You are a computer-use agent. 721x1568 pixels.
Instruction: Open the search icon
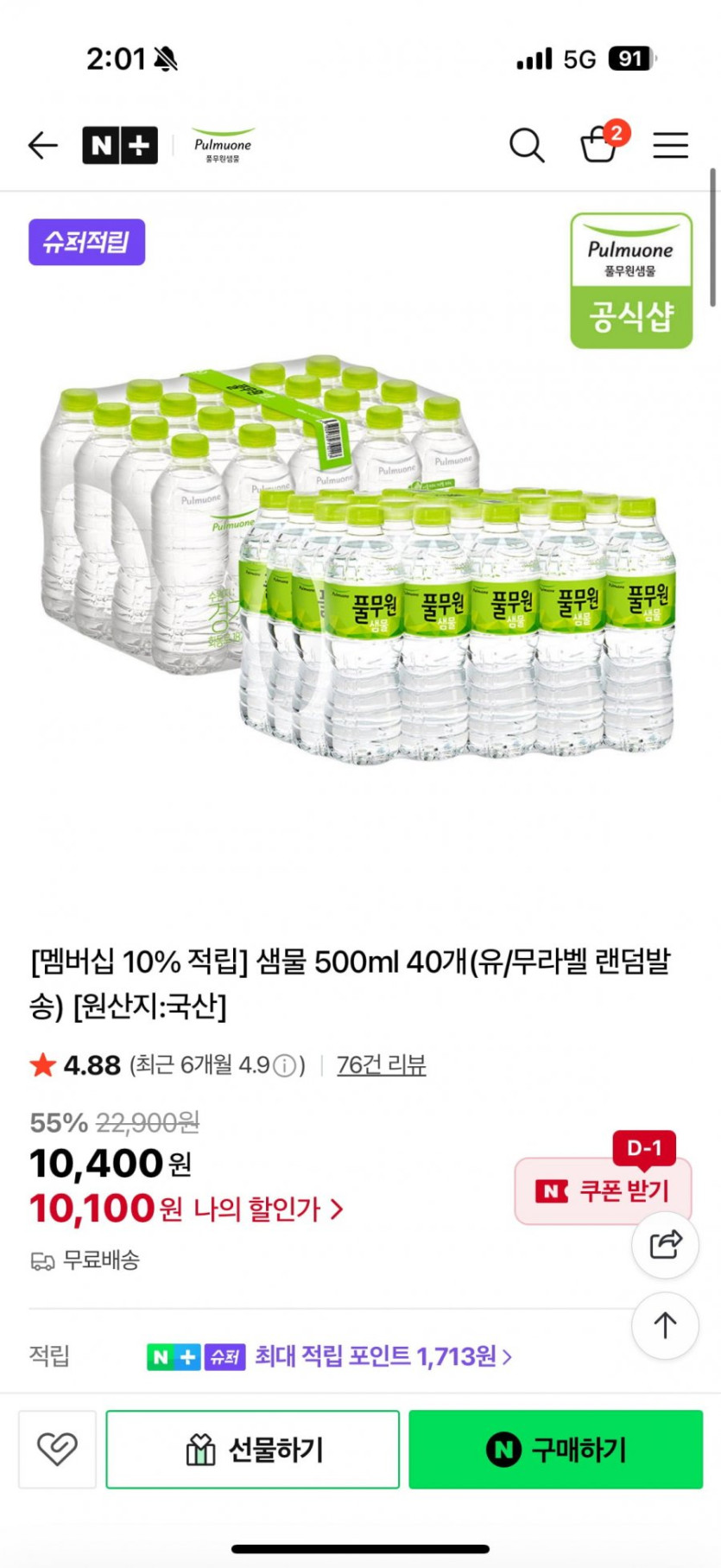pos(527,145)
